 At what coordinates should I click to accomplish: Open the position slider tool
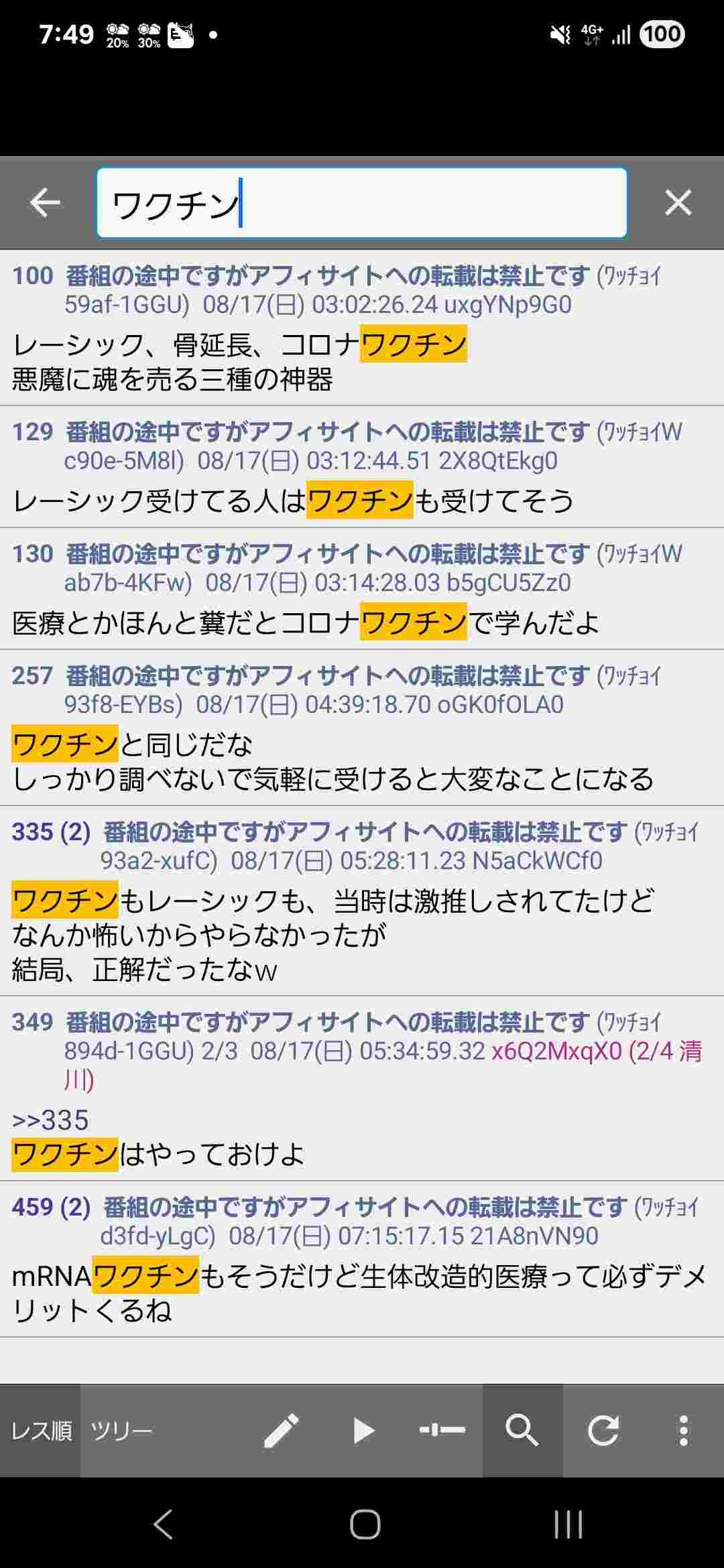point(442,1431)
